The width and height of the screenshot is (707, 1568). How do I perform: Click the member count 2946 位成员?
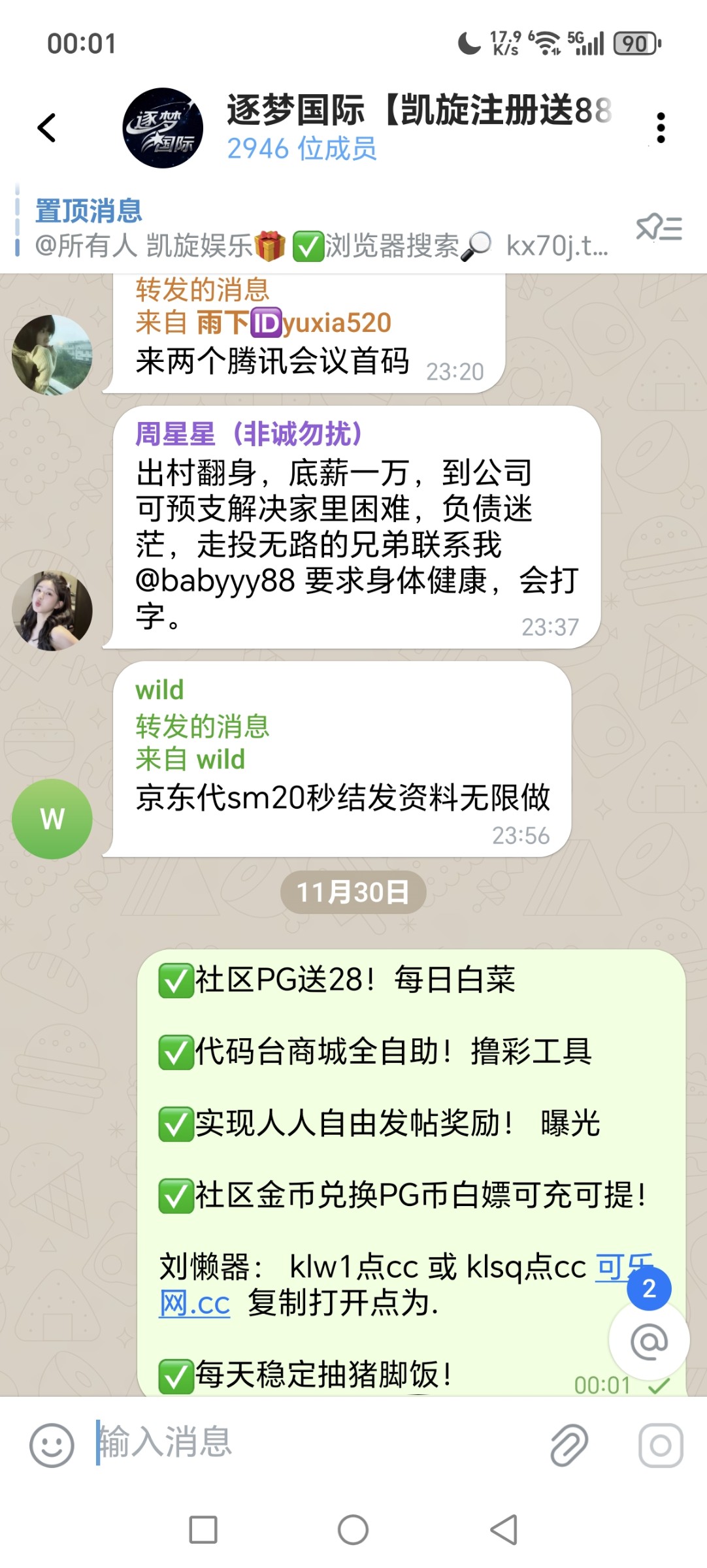(x=303, y=149)
